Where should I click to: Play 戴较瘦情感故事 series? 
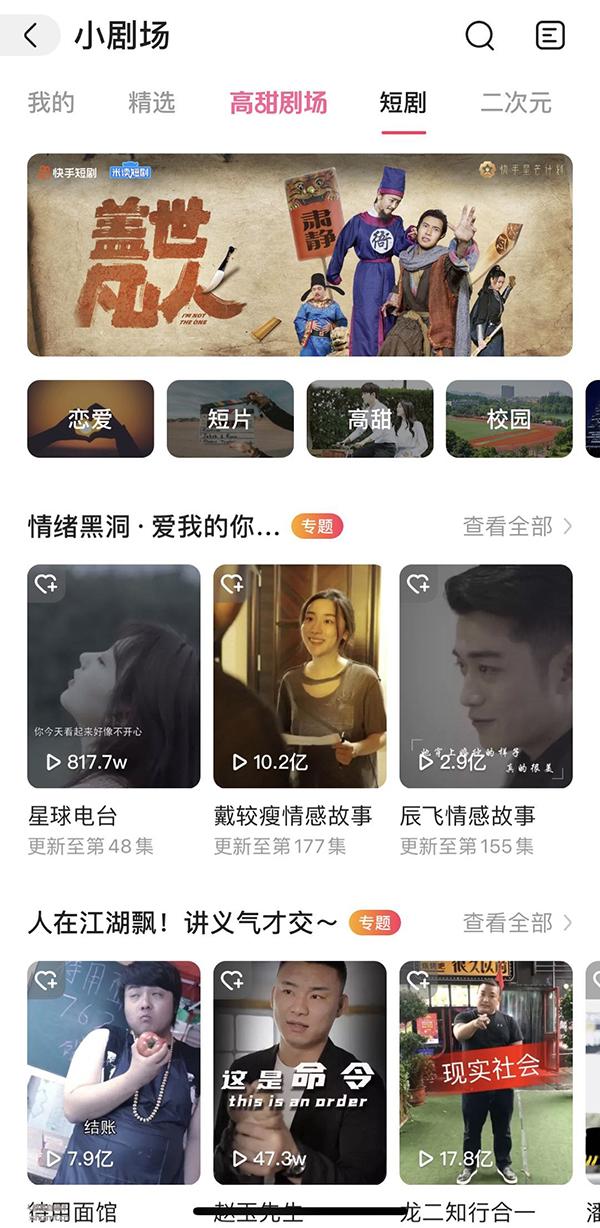(299, 676)
